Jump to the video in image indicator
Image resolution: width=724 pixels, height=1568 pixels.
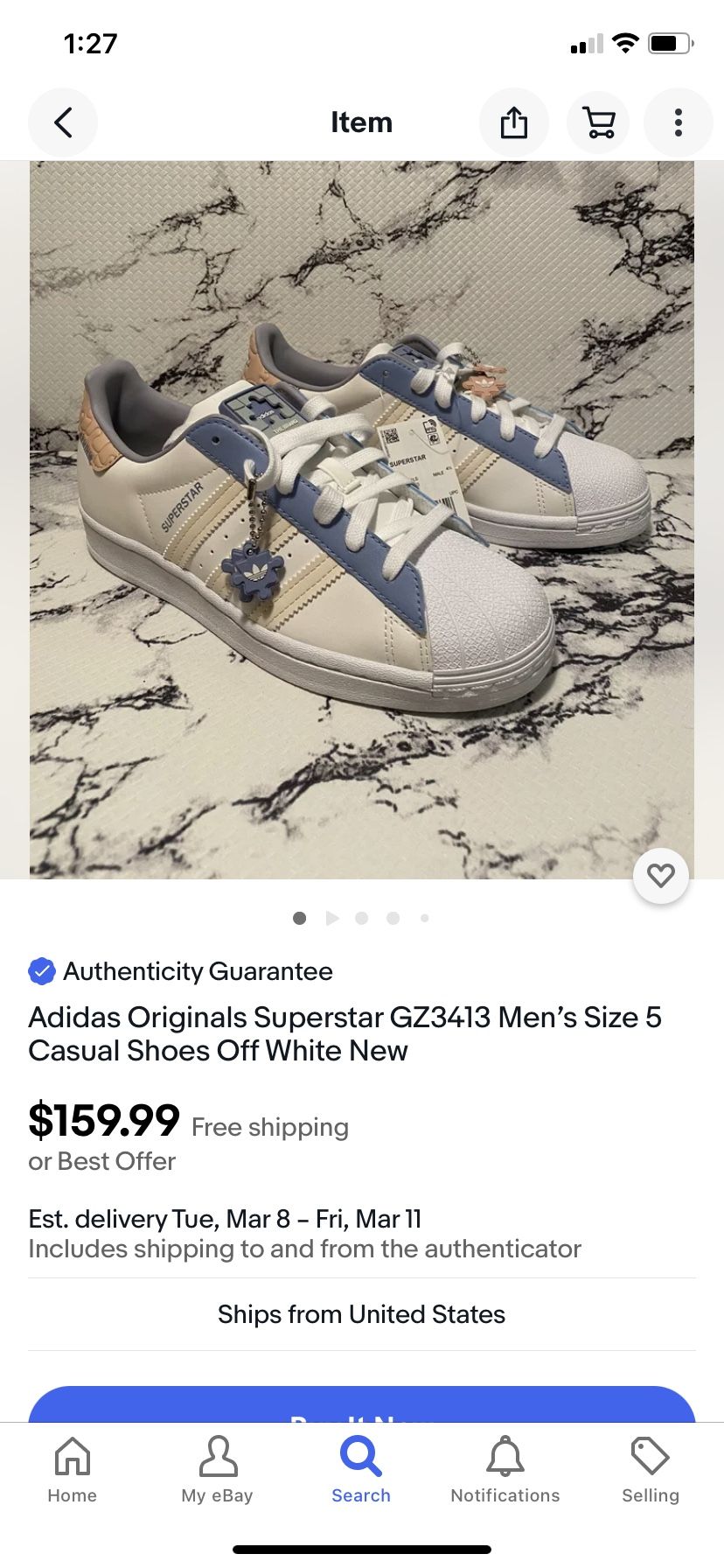332,918
